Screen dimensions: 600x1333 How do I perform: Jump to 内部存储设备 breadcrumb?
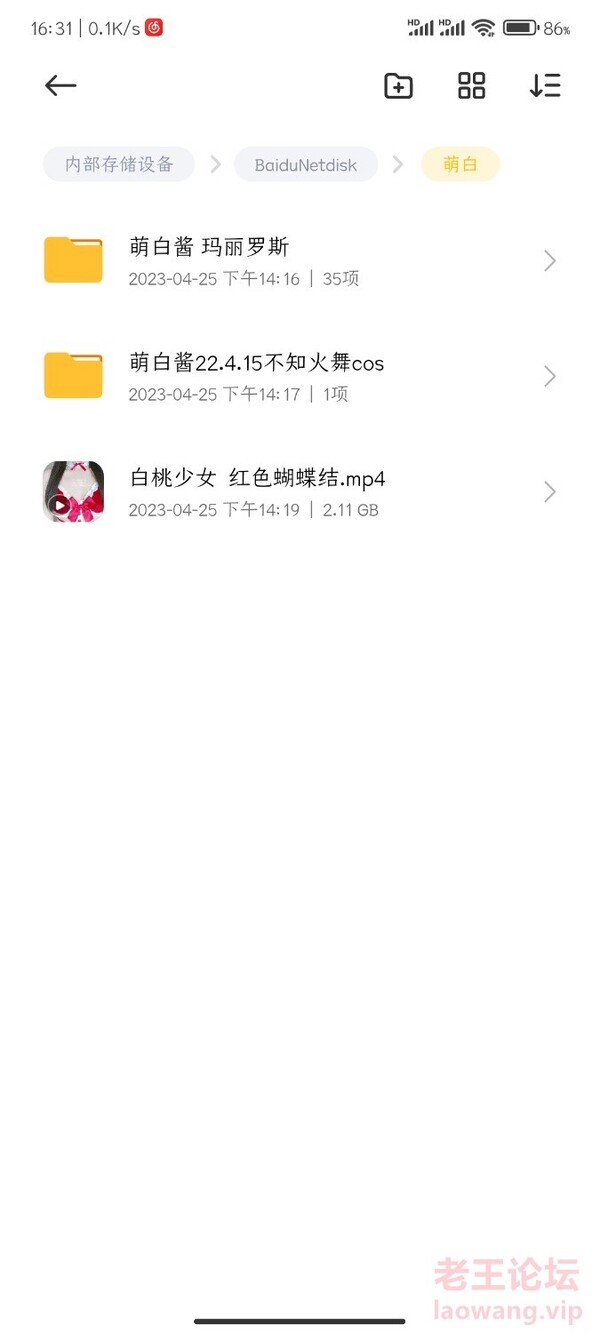[119, 165]
